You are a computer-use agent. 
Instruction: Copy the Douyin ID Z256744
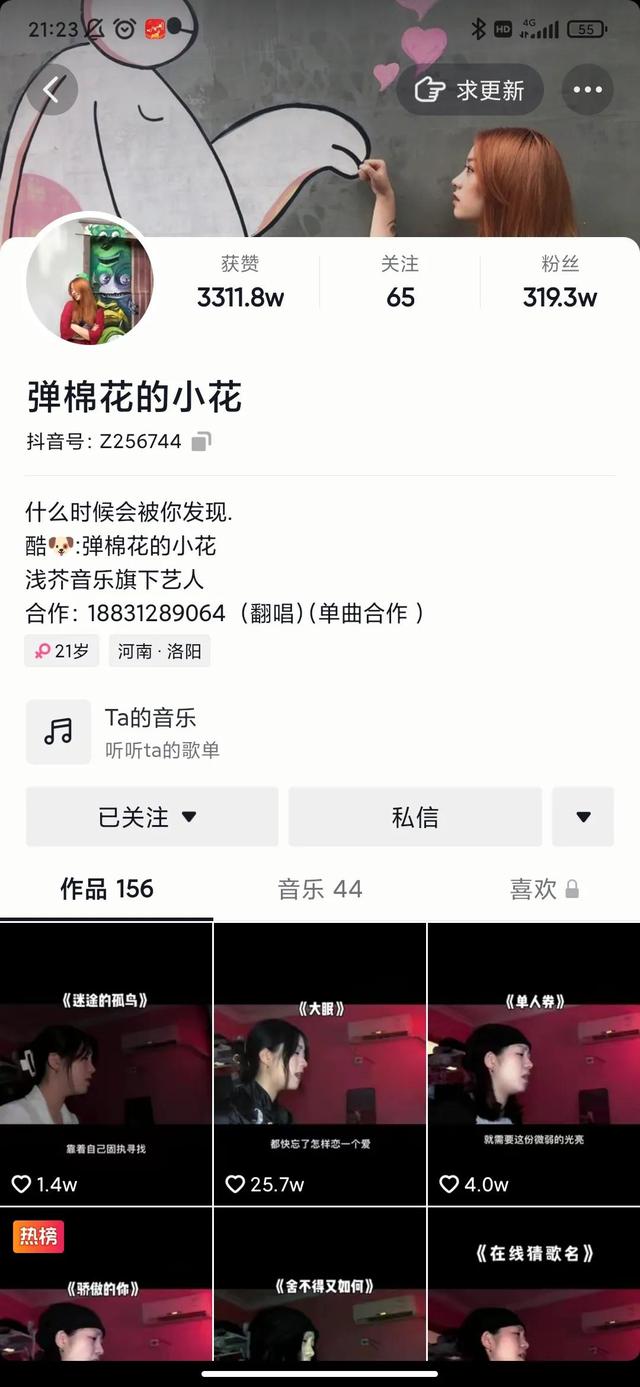(201, 441)
